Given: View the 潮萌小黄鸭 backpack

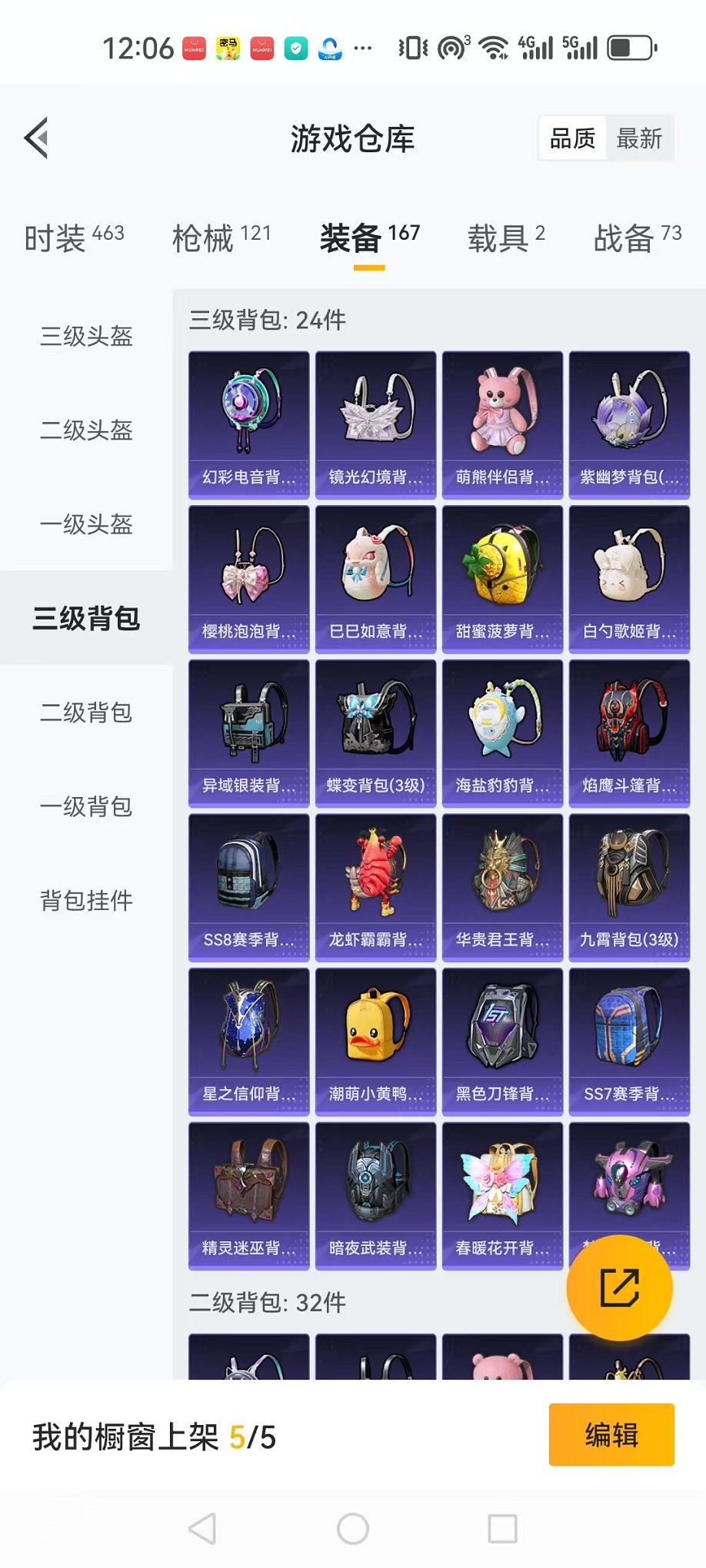Looking at the screenshot, I should click(375, 1041).
